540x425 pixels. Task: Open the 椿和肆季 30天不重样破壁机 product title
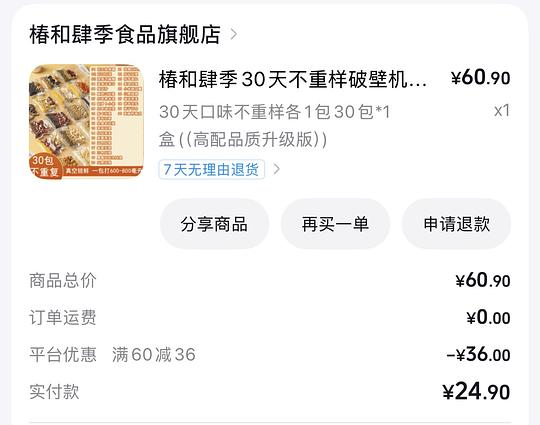tap(293, 79)
